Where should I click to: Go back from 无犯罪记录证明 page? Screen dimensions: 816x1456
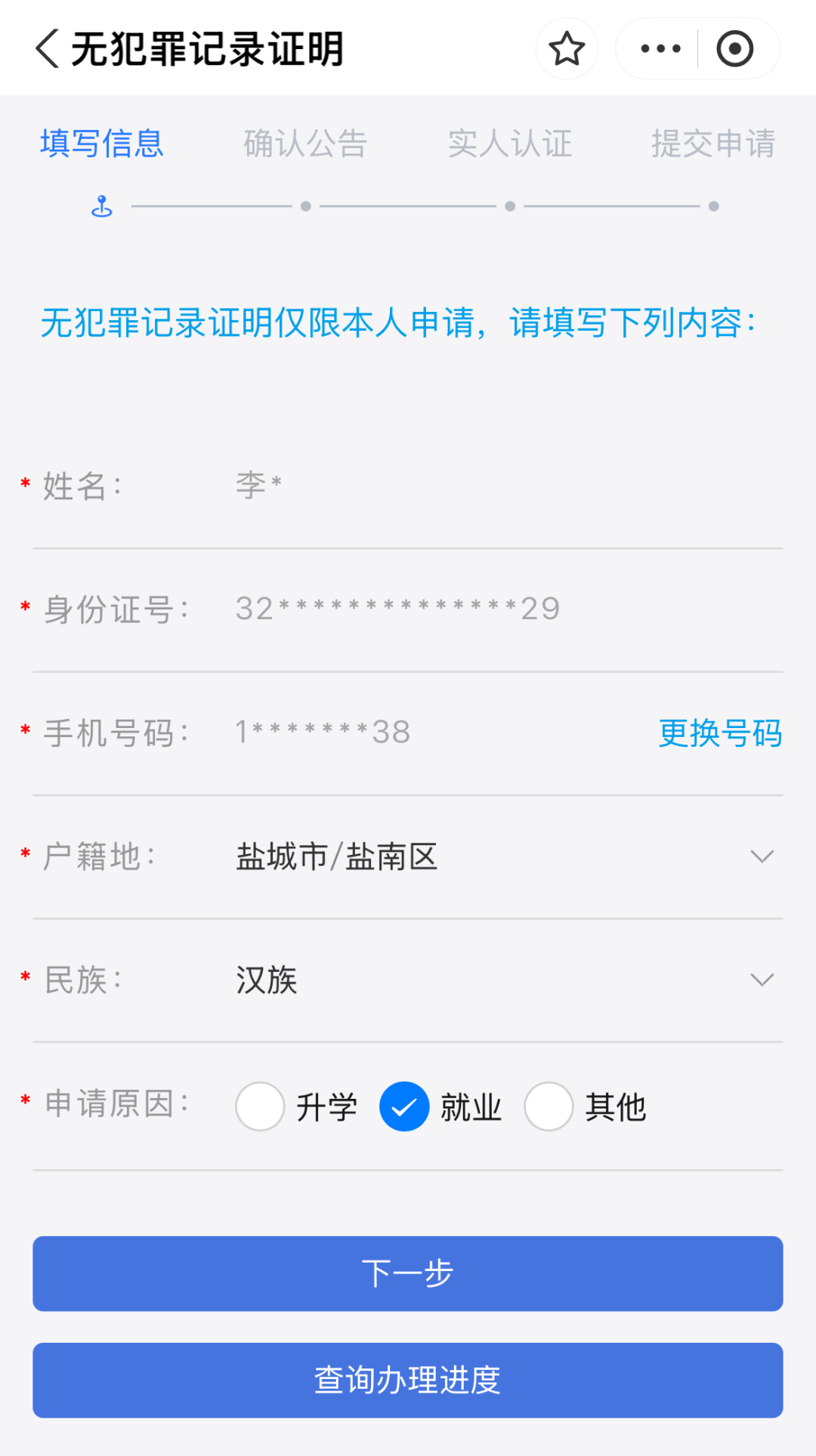pos(47,49)
